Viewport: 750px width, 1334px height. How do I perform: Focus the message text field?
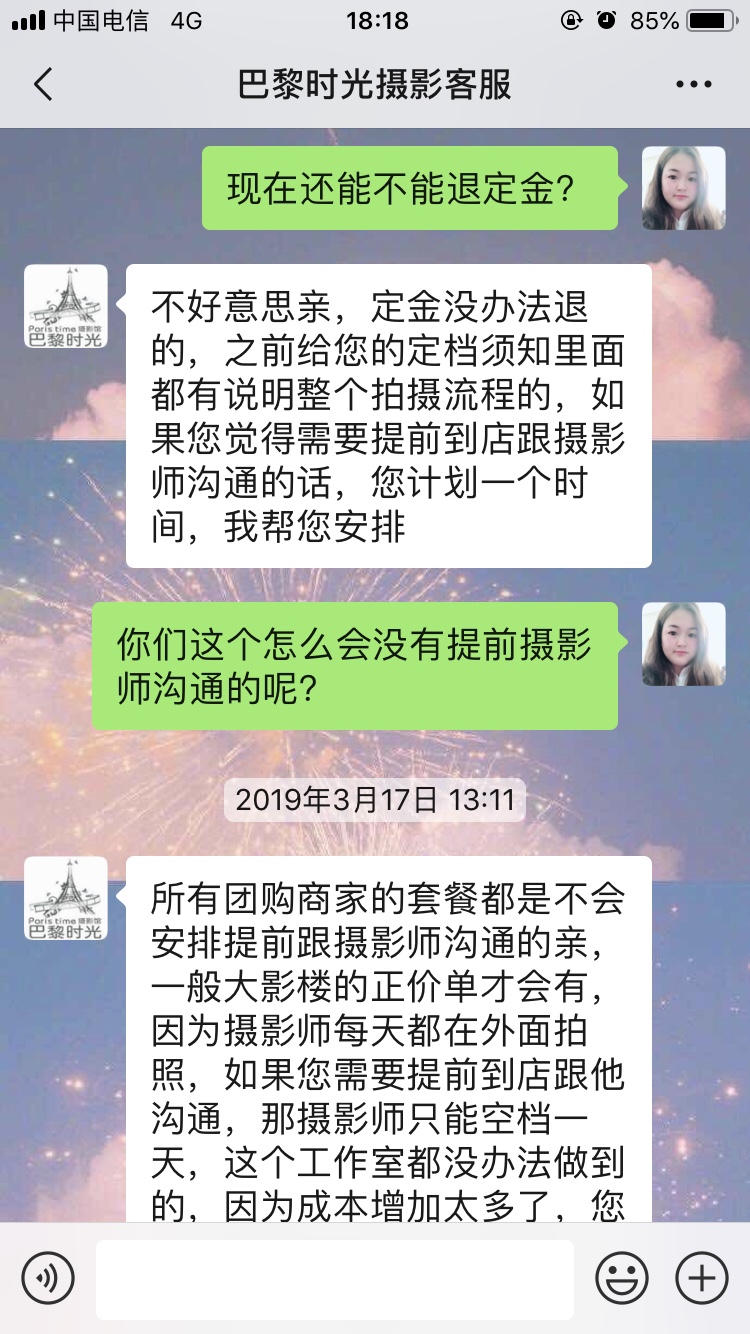click(x=335, y=1279)
